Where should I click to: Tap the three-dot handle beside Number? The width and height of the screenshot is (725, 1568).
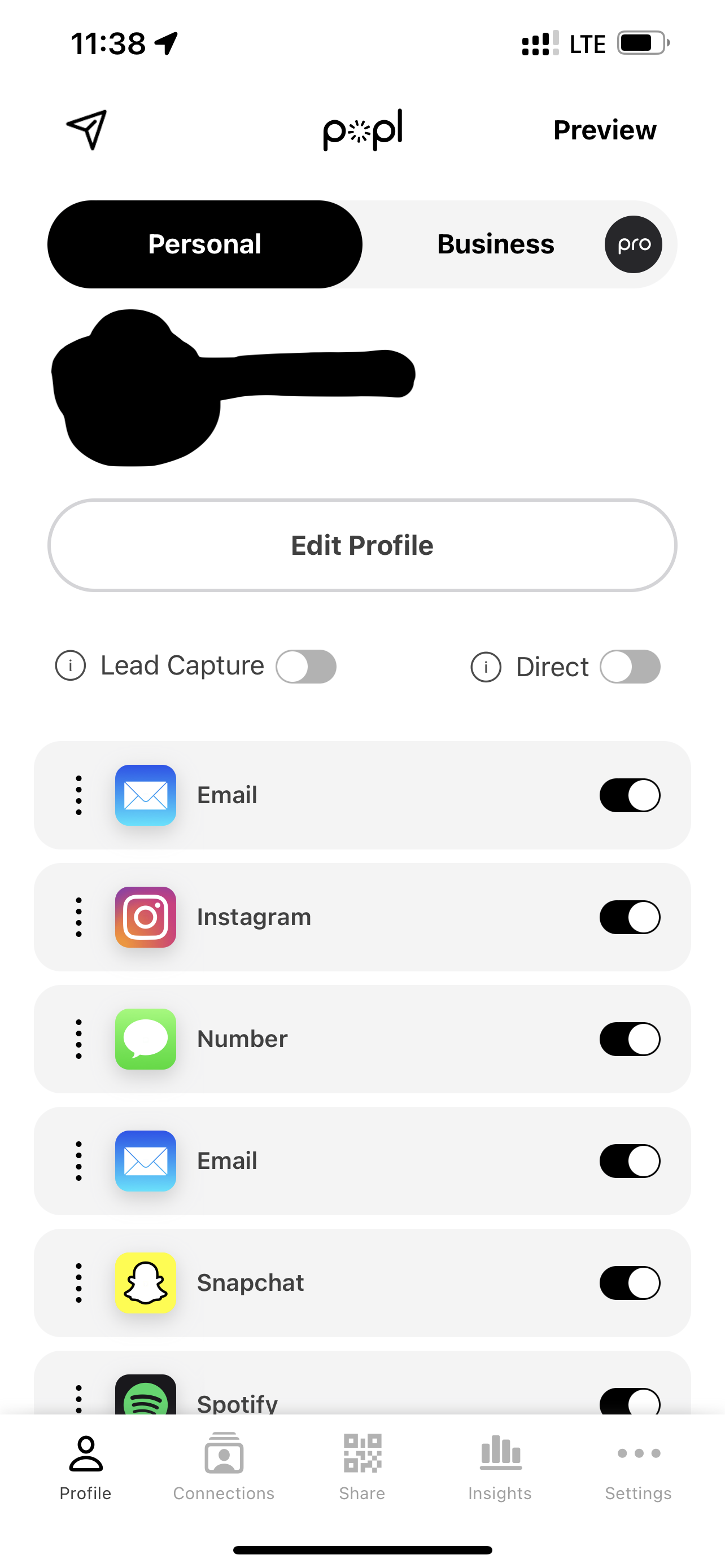tap(78, 1039)
